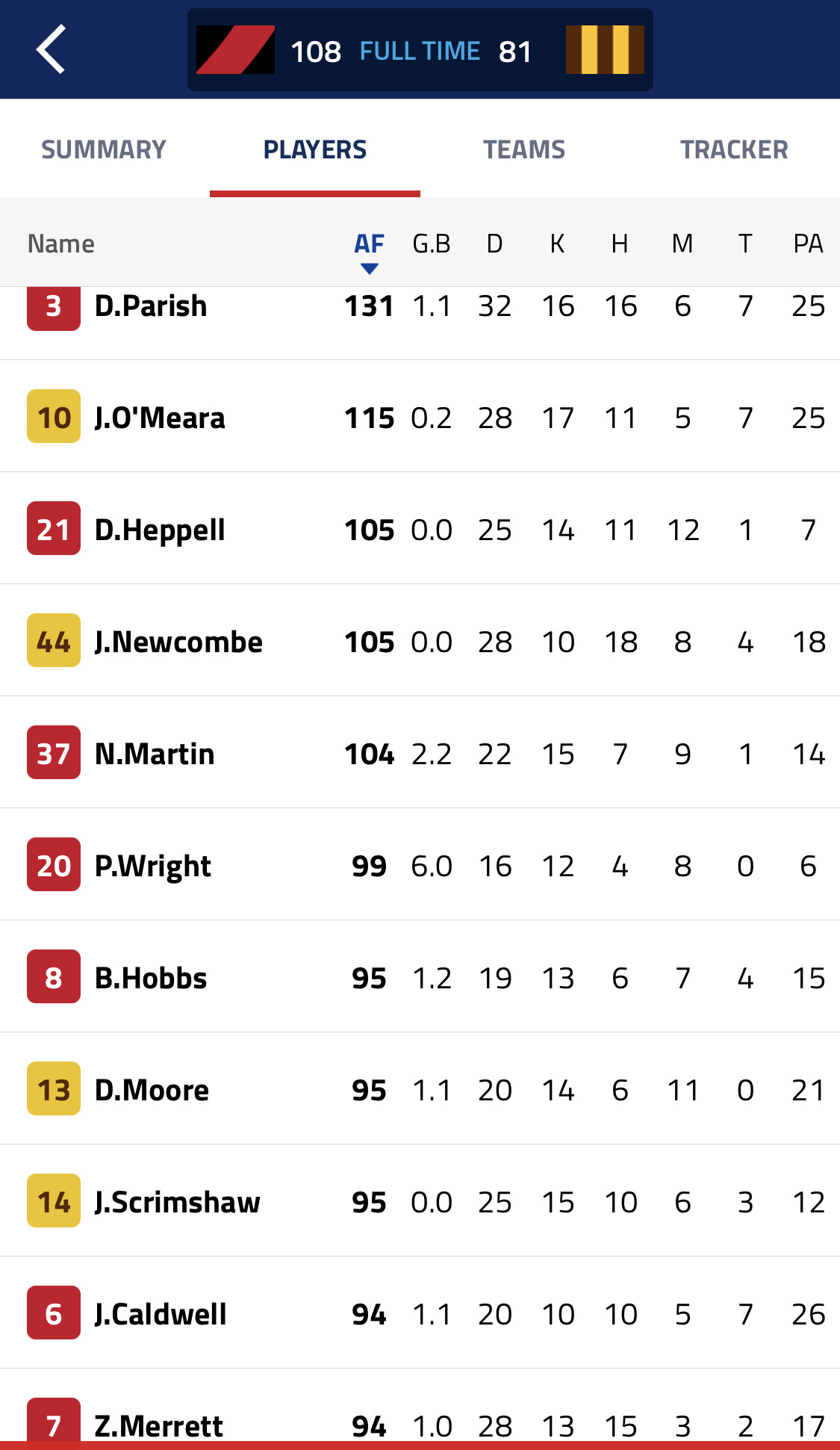Go back using the arrow

pyautogui.click(x=51, y=49)
